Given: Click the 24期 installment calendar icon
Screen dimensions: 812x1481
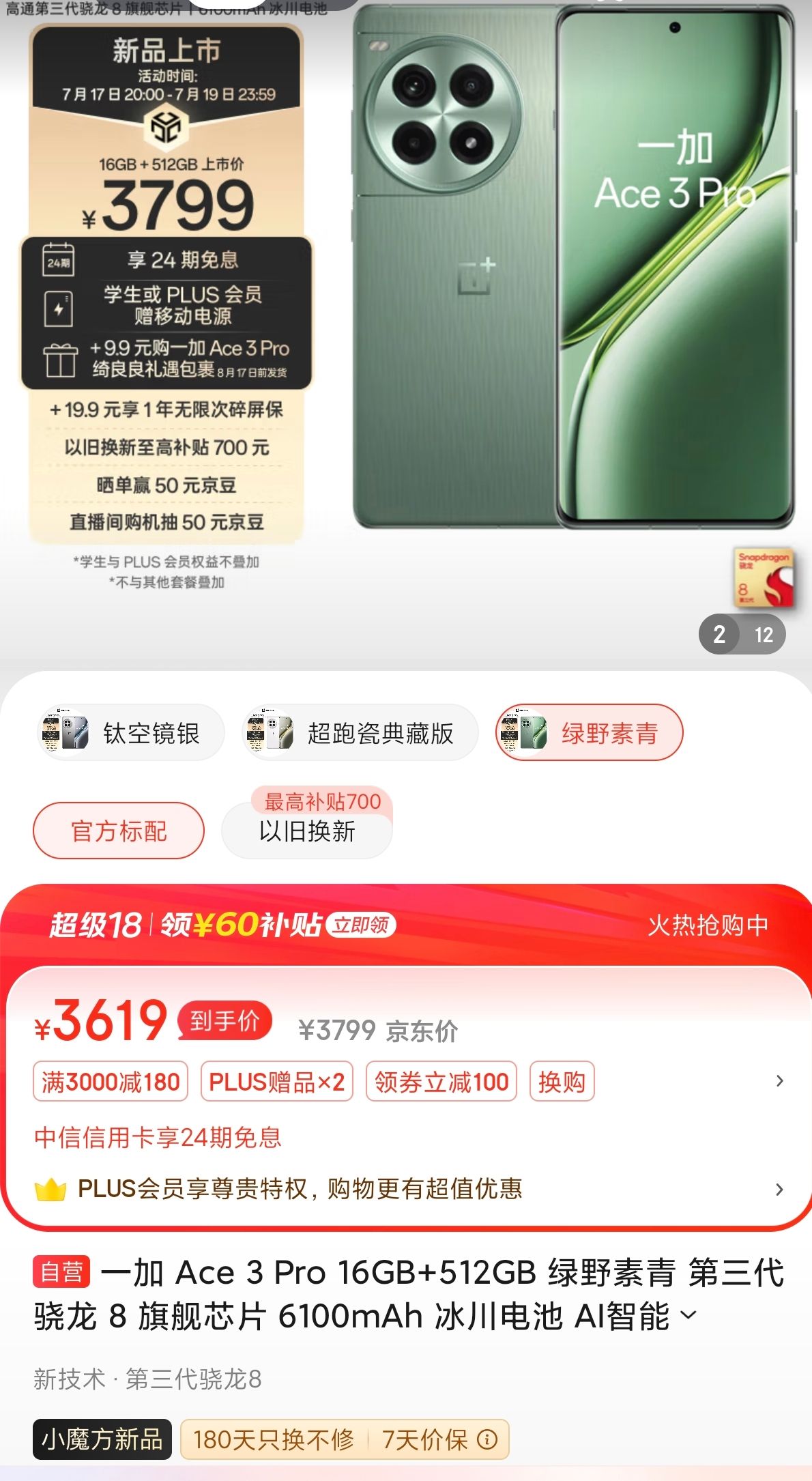Looking at the screenshot, I should click(58, 259).
